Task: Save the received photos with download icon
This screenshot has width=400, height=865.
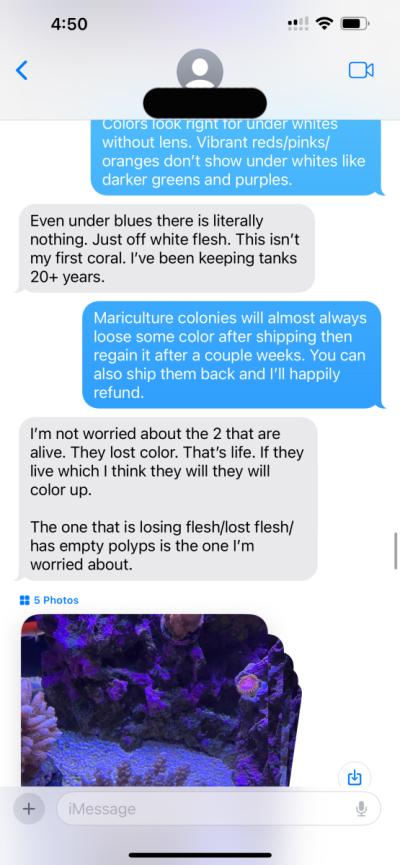Action: click(354, 778)
